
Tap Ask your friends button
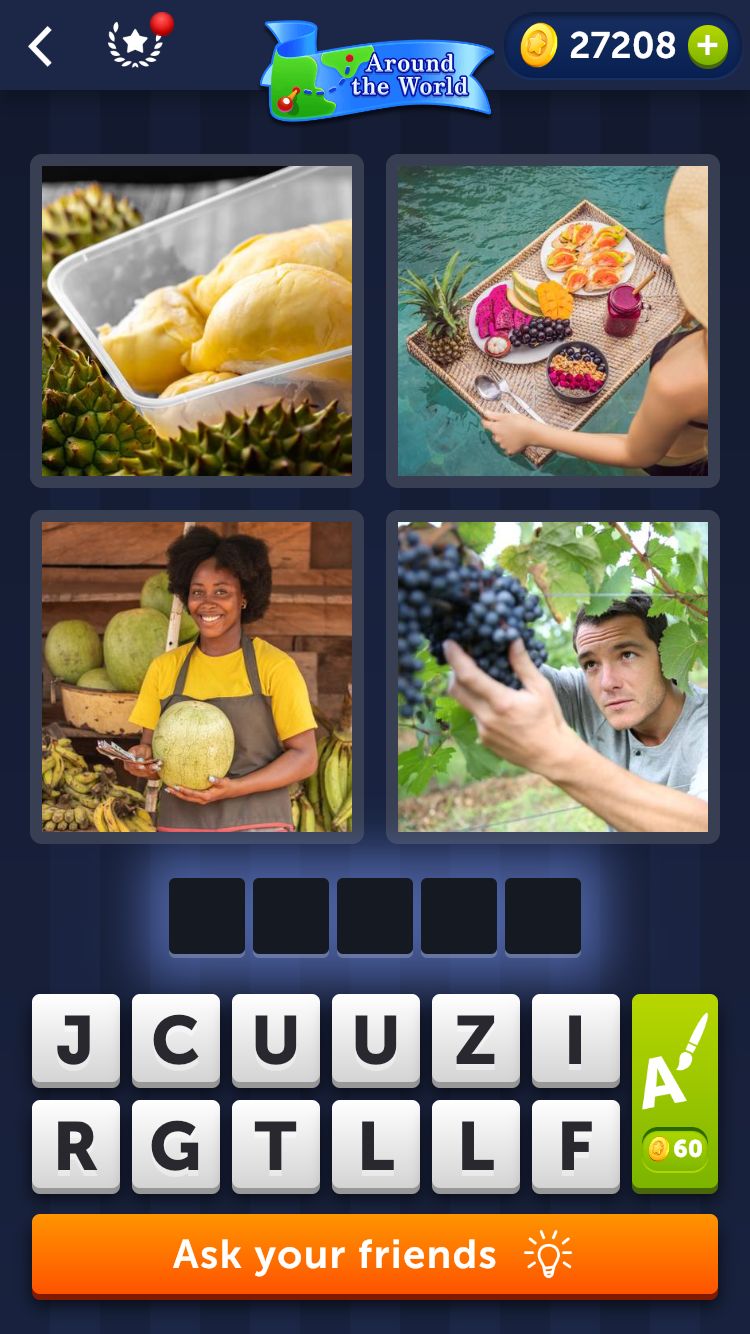point(375,1255)
